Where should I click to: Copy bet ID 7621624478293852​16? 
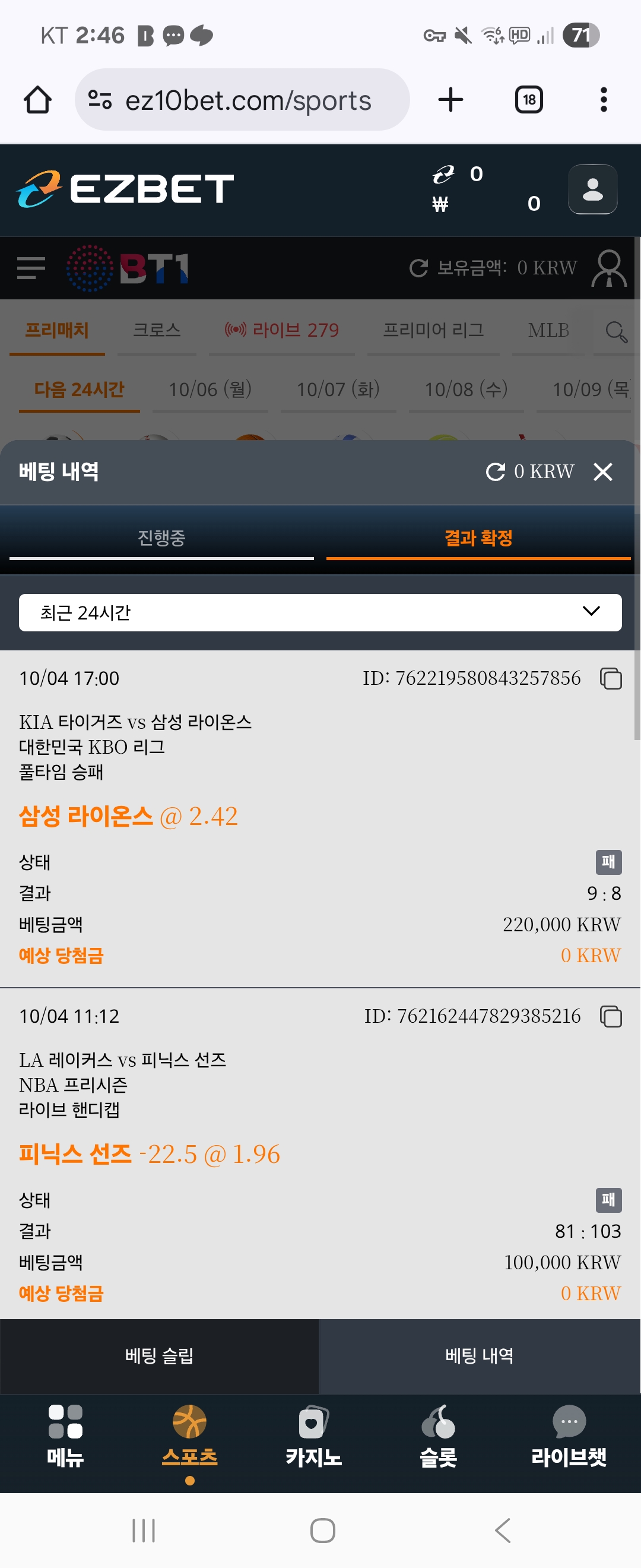tap(611, 1016)
